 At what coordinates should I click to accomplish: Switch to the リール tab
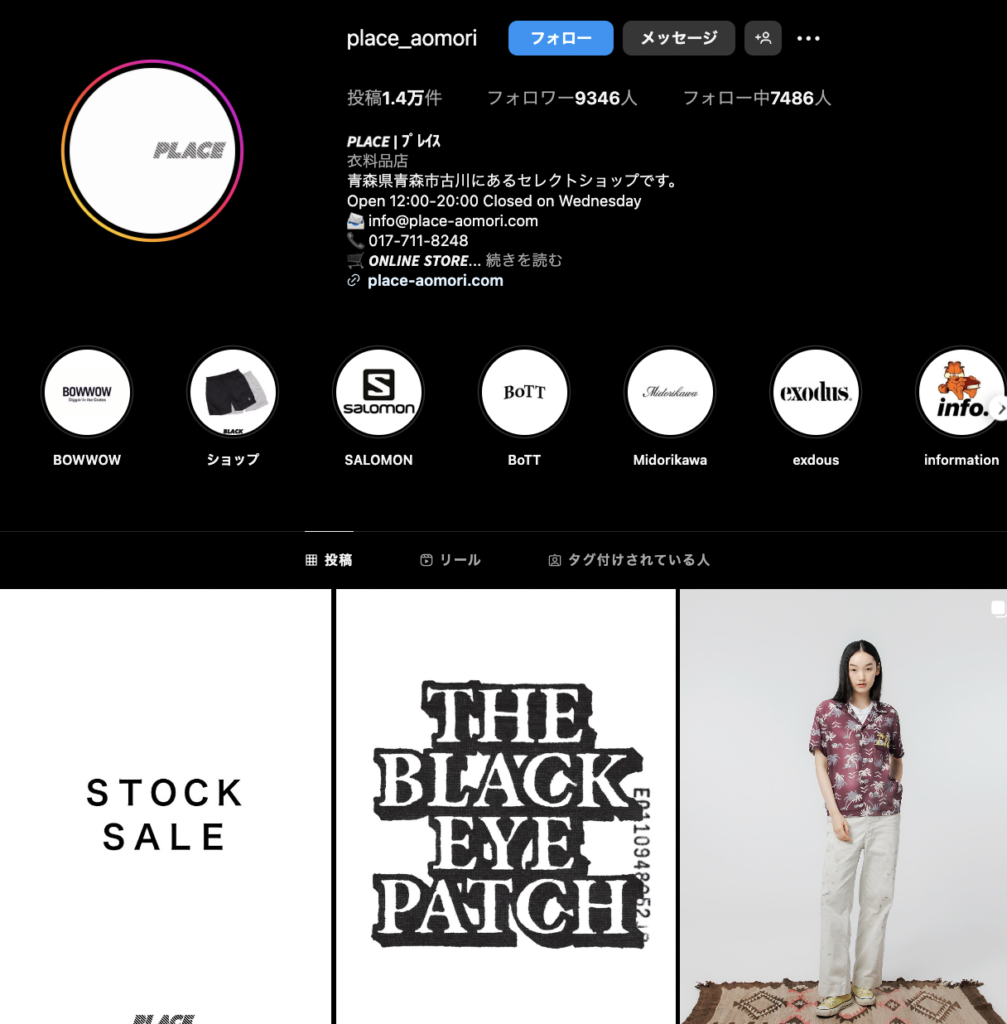point(450,560)
